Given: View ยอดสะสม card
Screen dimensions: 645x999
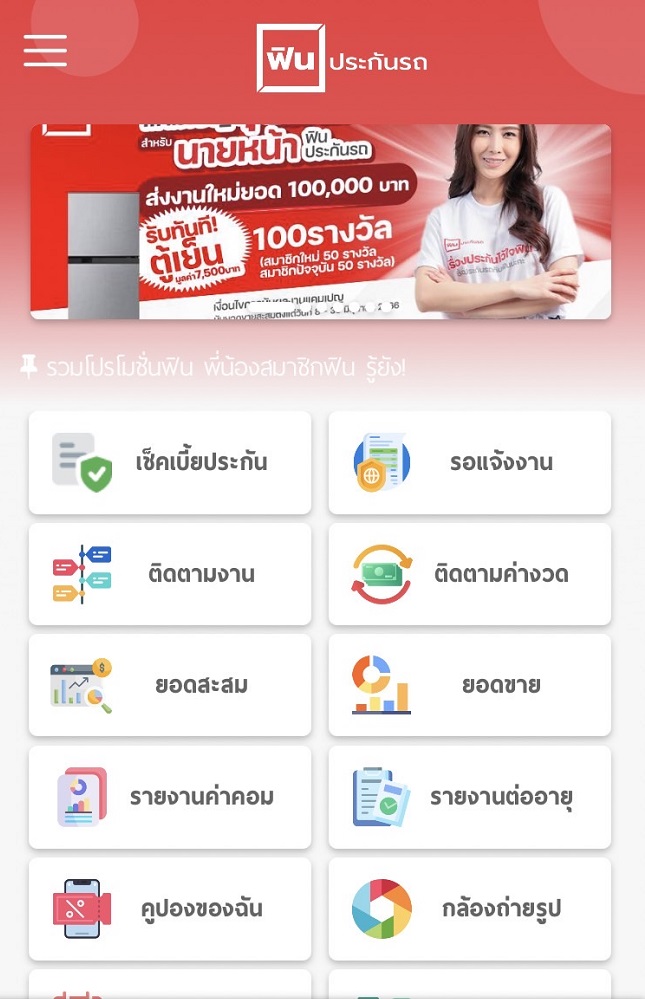Looking at the screenshot, I should coord(170,685).
